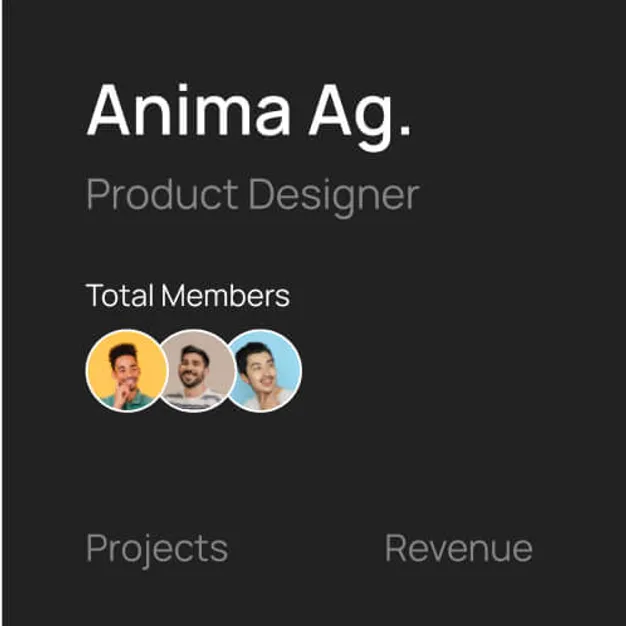626x626 pixels.
Task: View the bearded member in the striped shirt
Action: [x=196, y=371]
